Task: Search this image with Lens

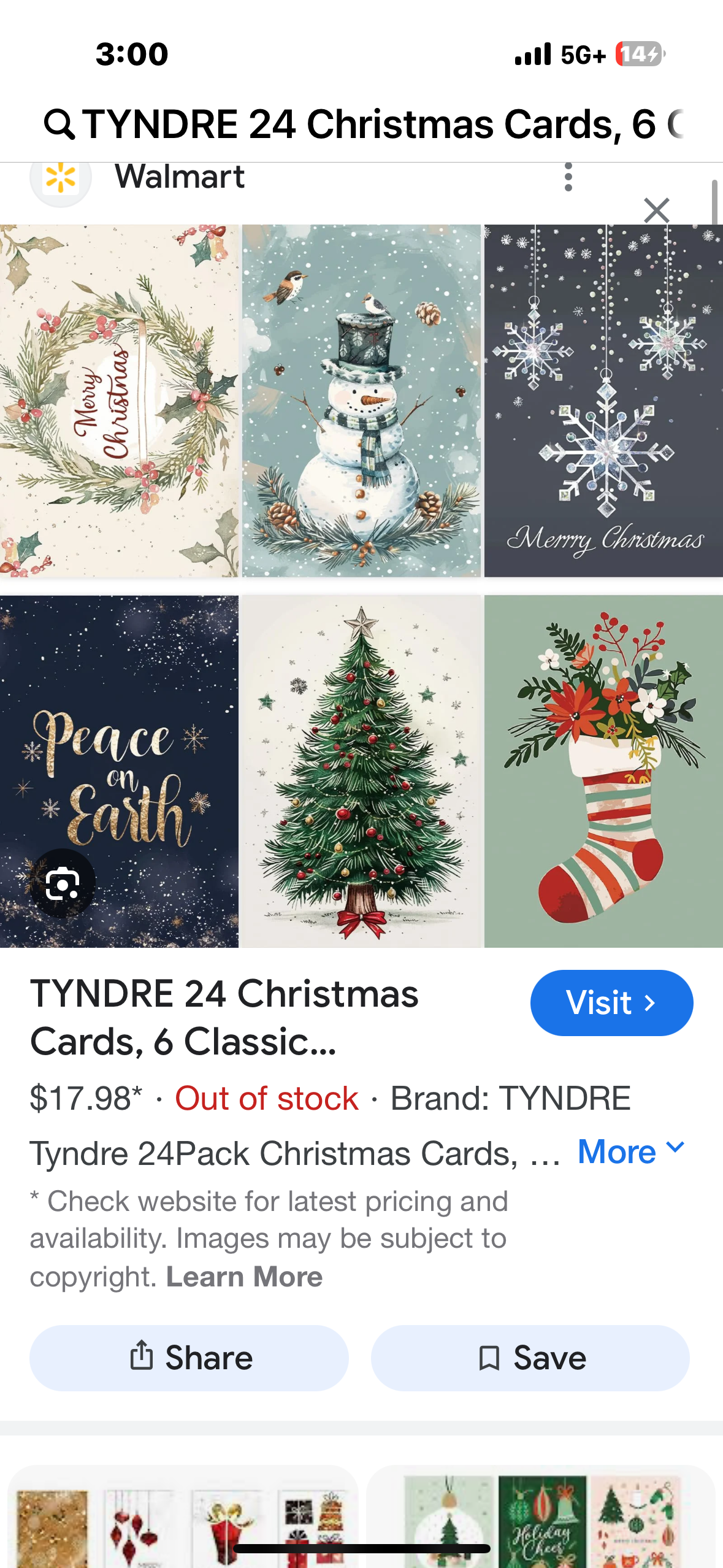Action: (63, 883)
